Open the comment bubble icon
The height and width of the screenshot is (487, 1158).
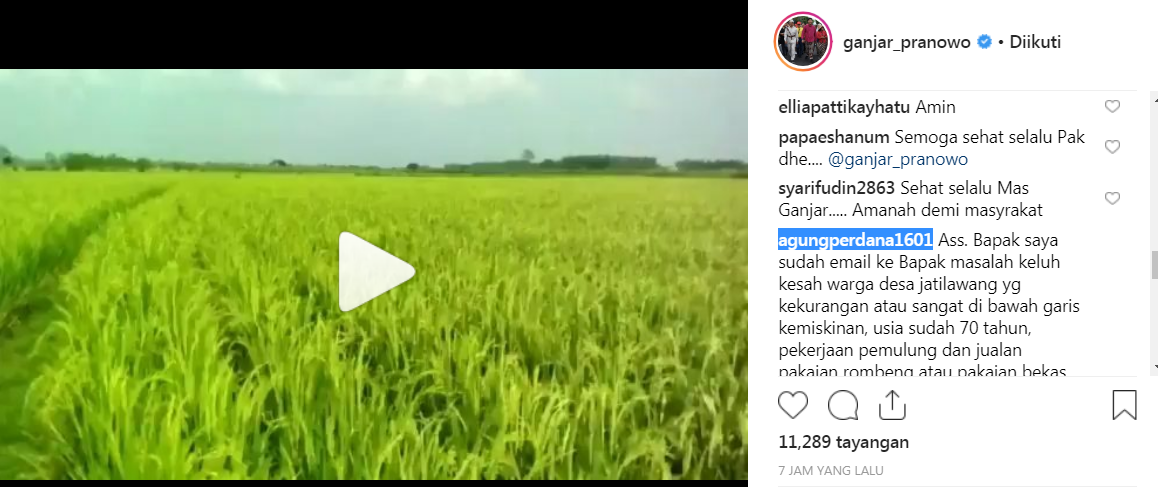[x=843, y=405]
